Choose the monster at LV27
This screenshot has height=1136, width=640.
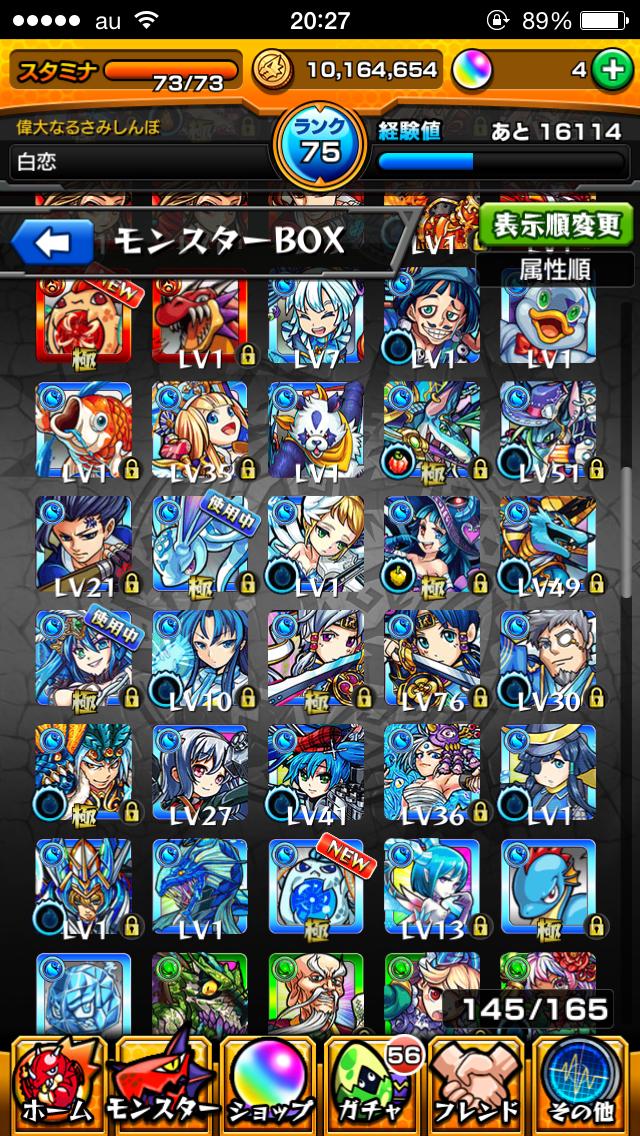click(x=200, y=775)
